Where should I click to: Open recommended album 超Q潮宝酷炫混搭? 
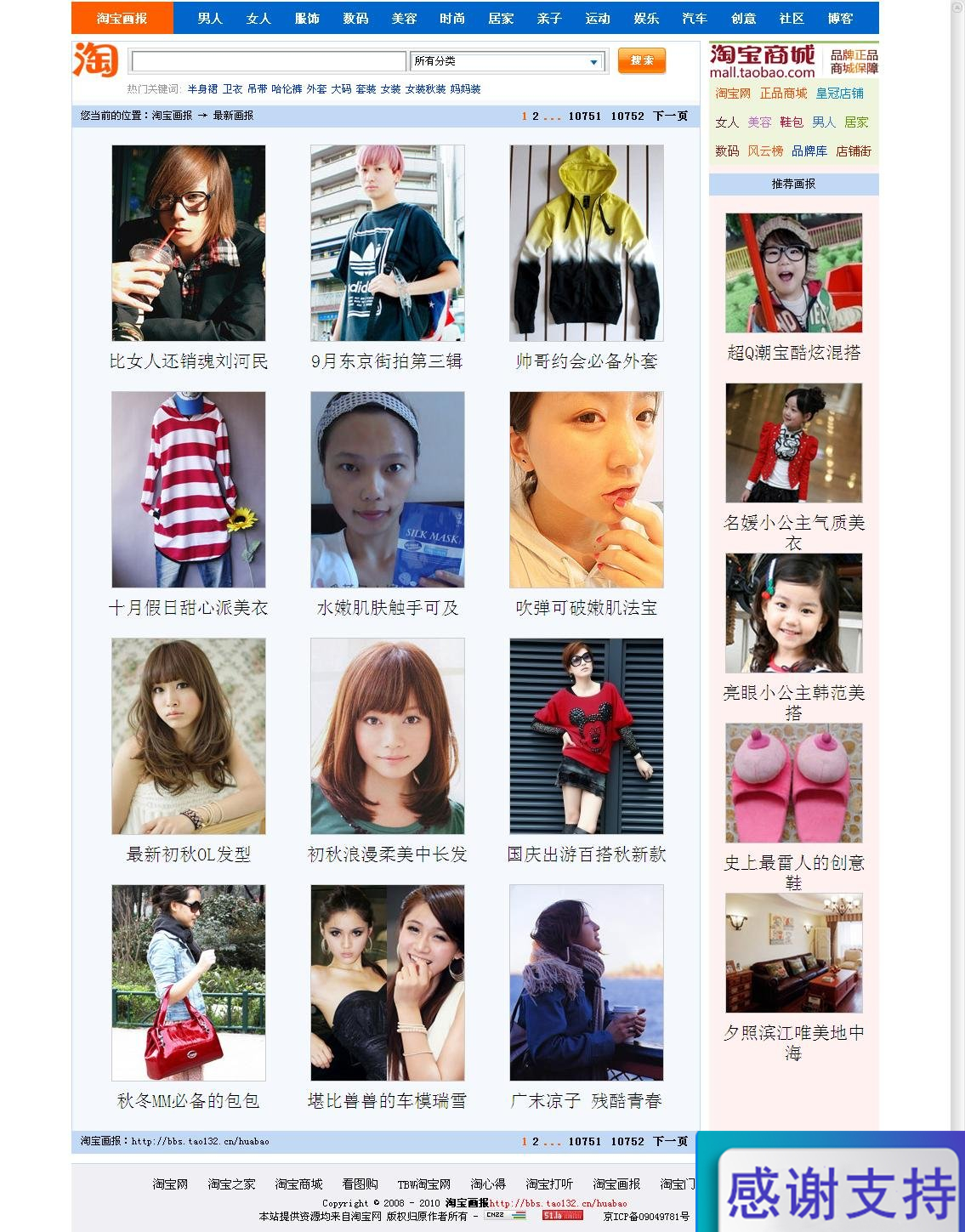point(793,273)
